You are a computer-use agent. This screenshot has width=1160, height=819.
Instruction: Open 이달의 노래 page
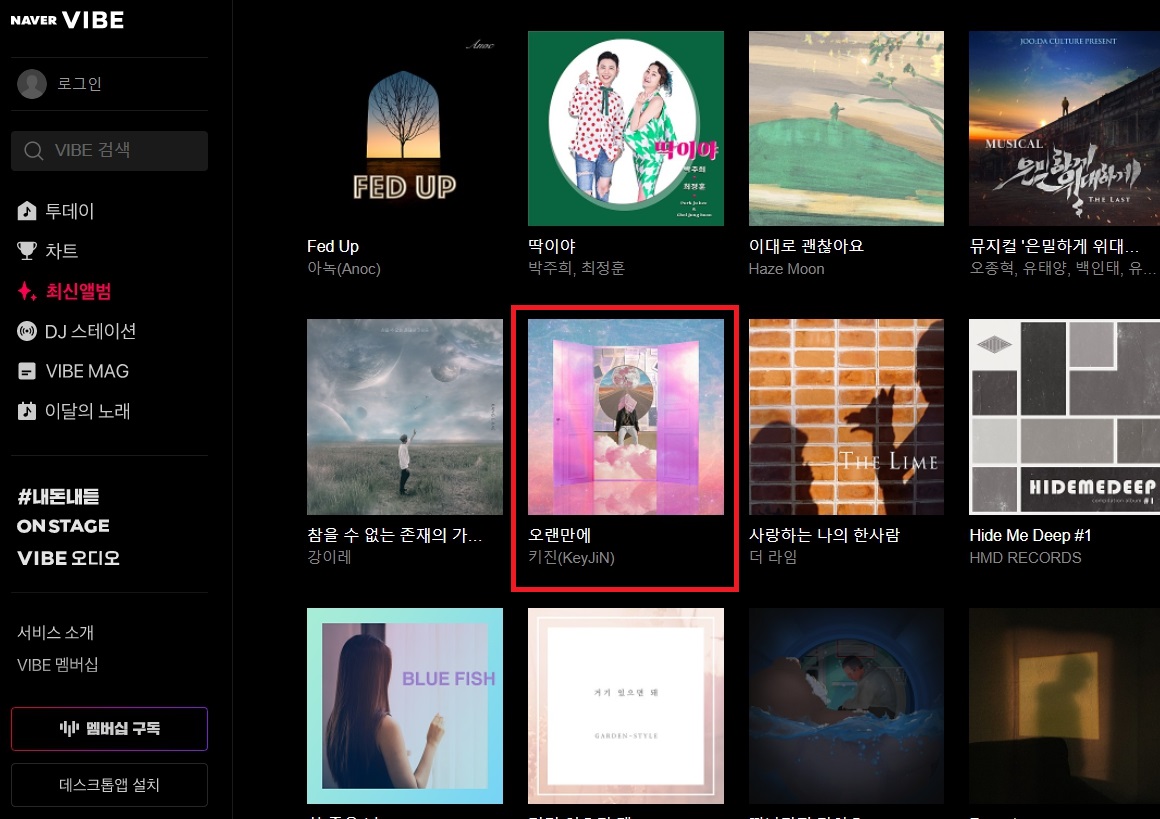pyautogui.click(x=87, y=411)
